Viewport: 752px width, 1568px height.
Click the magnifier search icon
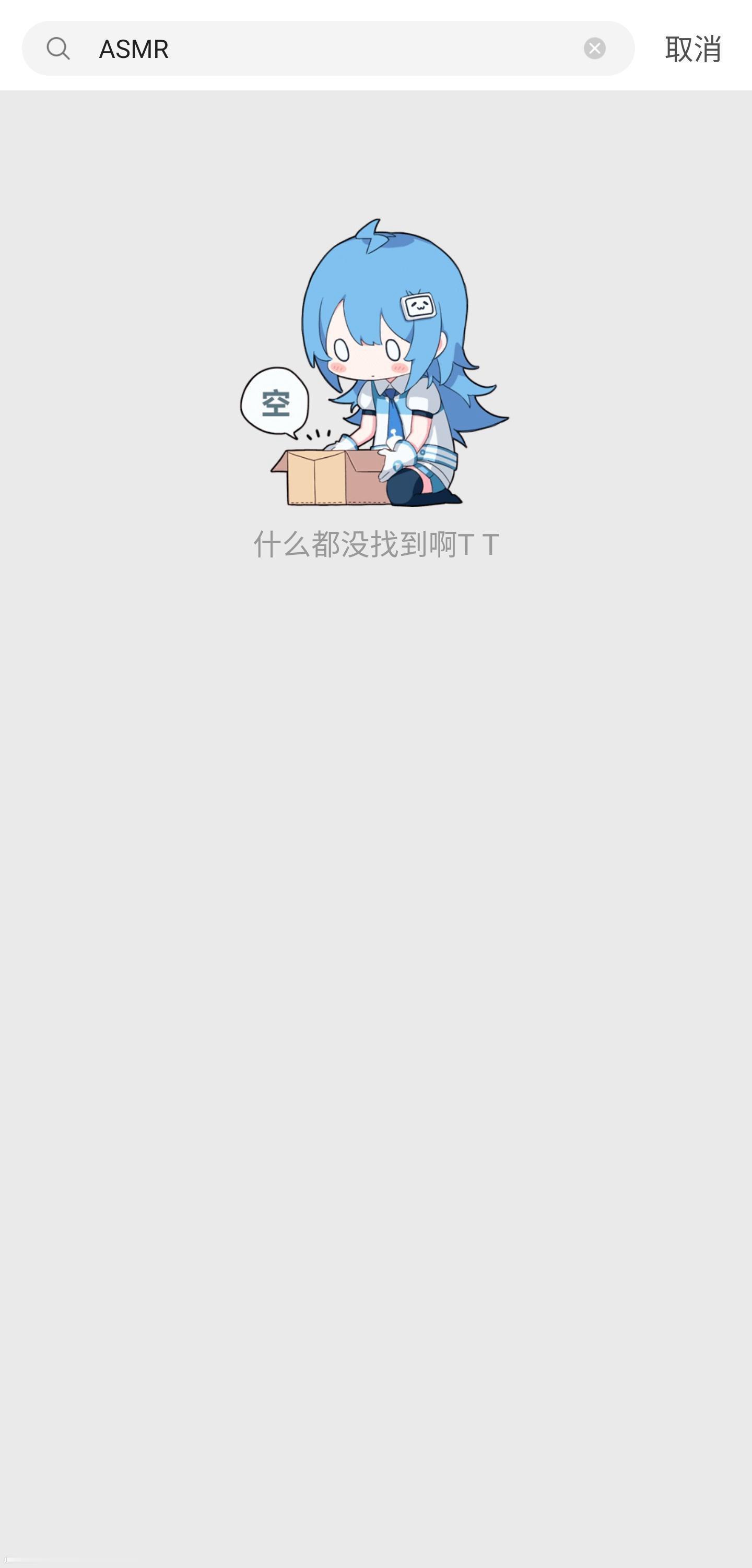(58, 48)
